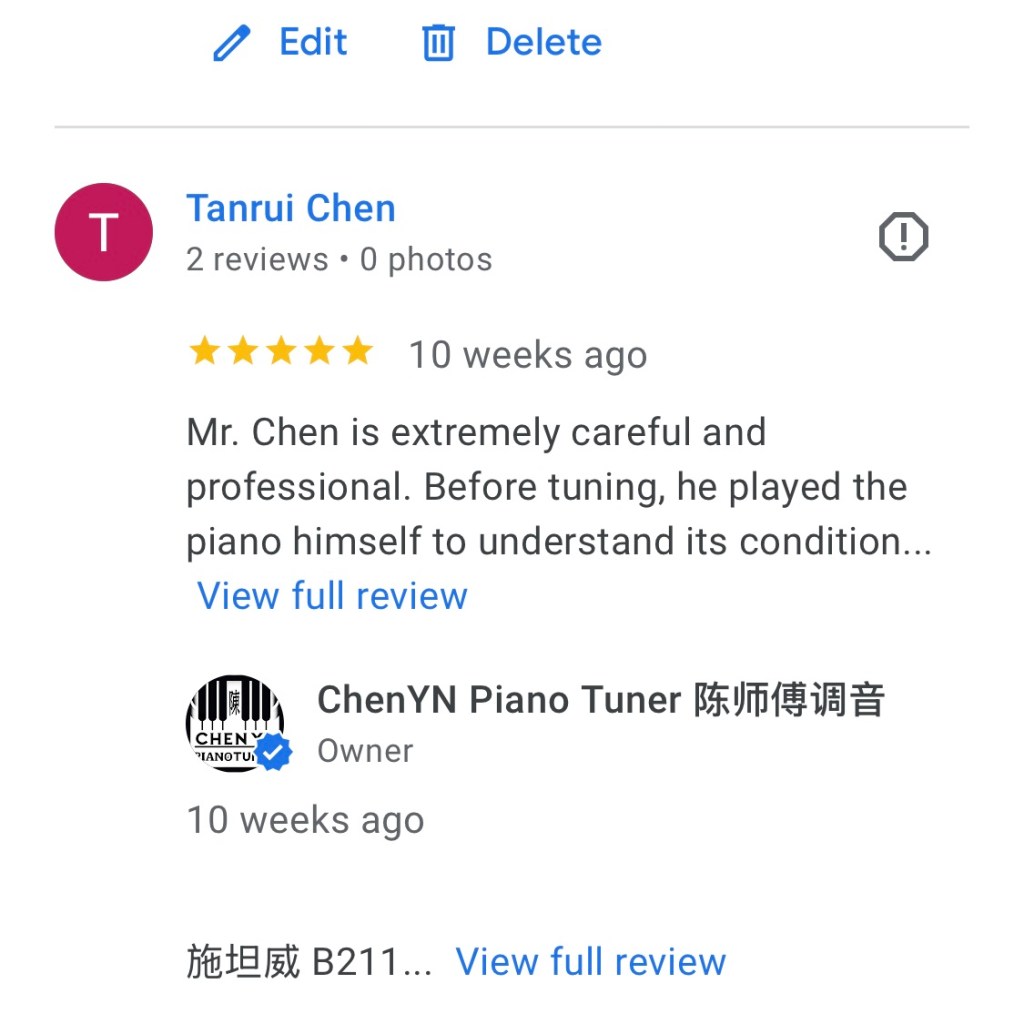
Task: Open Tanrui Chen's reviewer profile
Action: pos(291,208)
